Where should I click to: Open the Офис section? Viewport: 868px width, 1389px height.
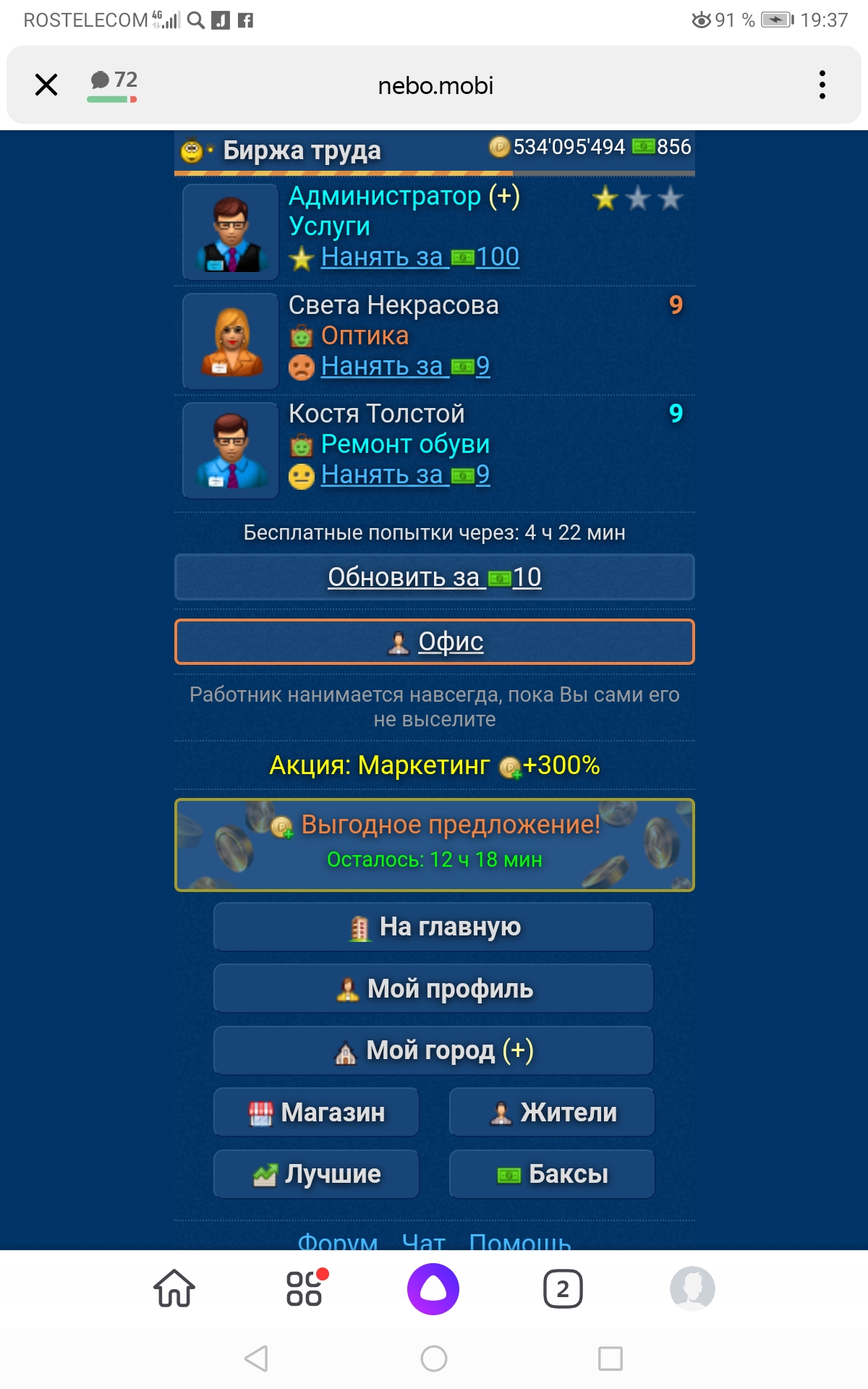pos(434,642)
